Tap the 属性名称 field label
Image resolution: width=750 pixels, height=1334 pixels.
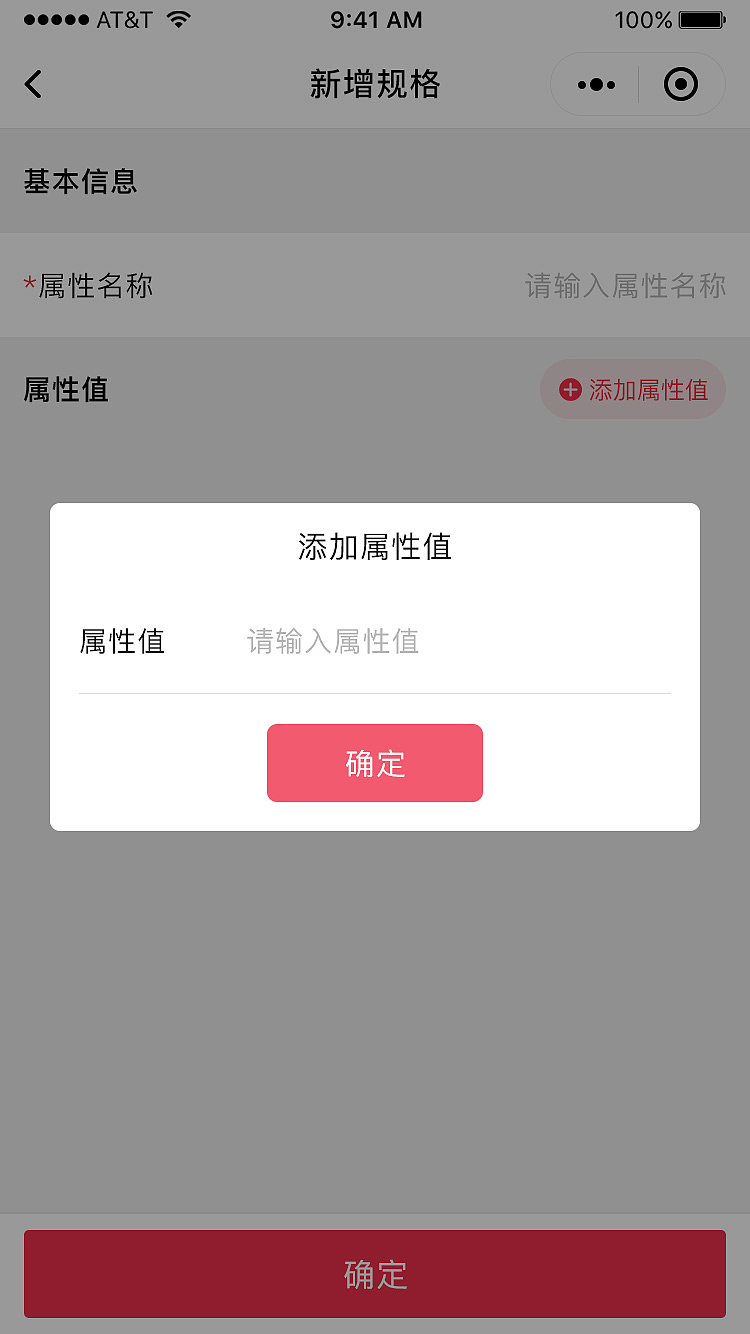(96, 287)
